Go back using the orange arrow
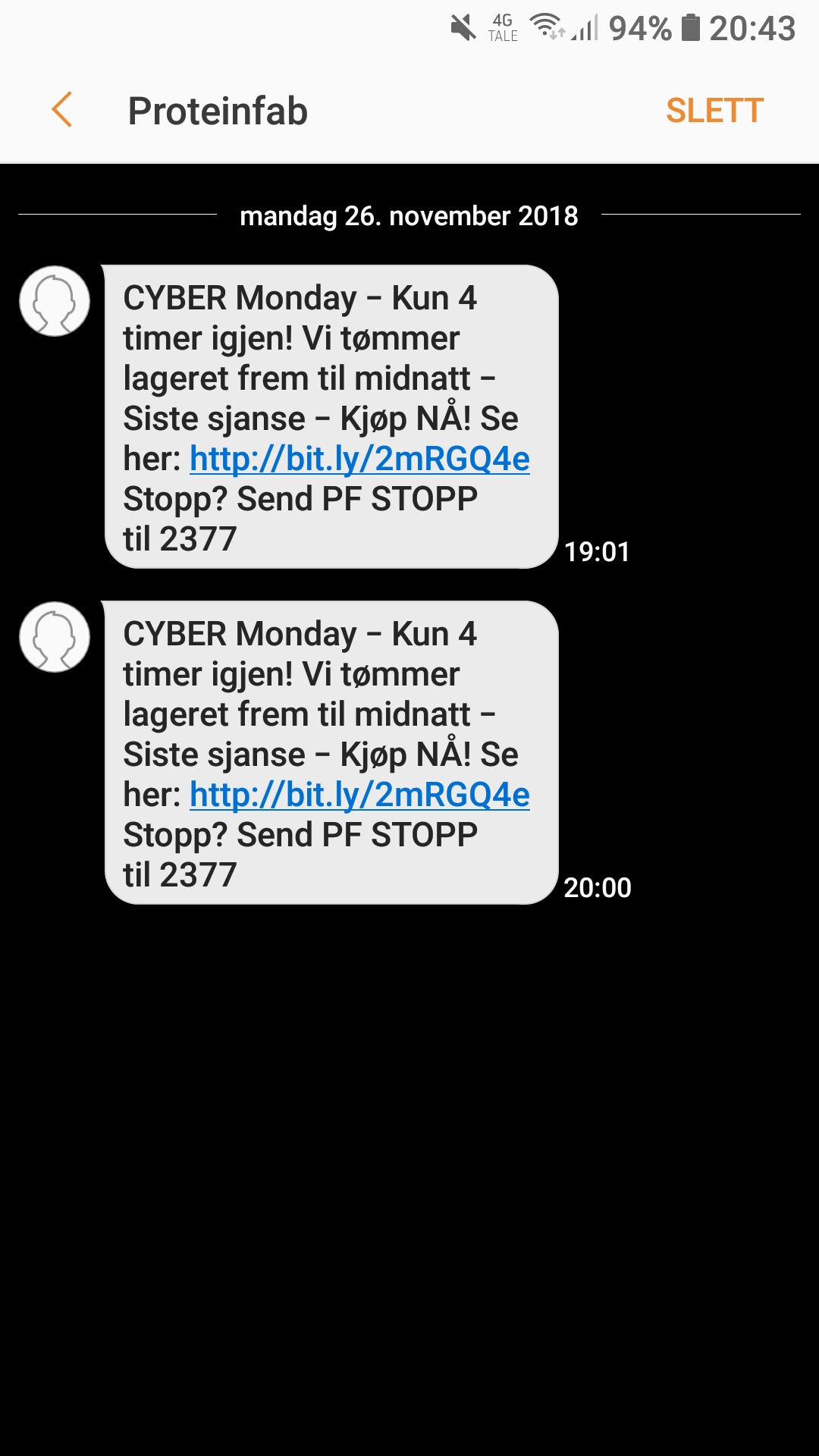 (x=62, y=110)
